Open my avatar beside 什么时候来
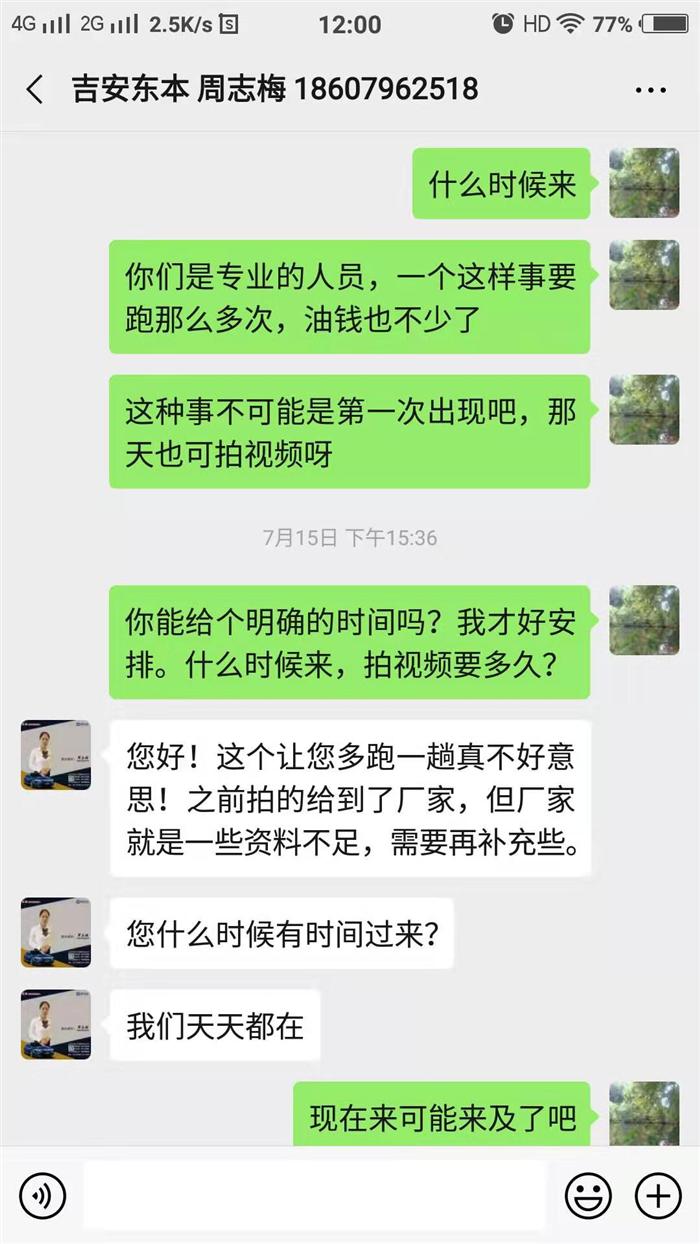 pyautogui.click(x=644, y=183)
